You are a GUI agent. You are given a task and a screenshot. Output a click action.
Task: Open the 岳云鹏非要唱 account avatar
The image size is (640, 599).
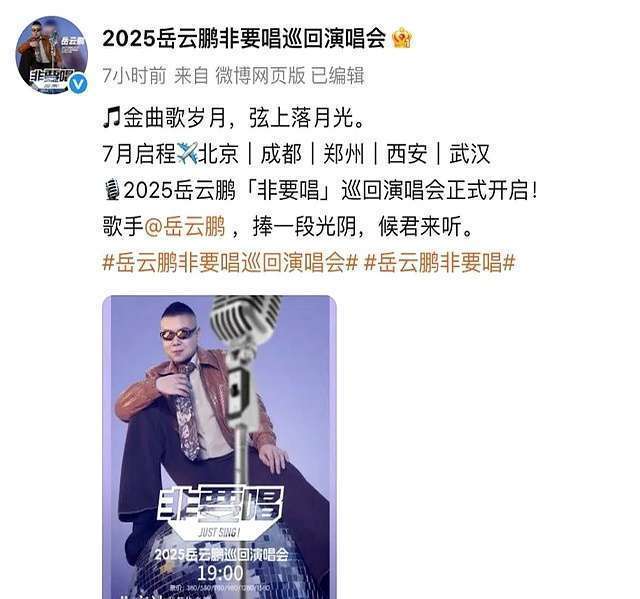[52, 55]
